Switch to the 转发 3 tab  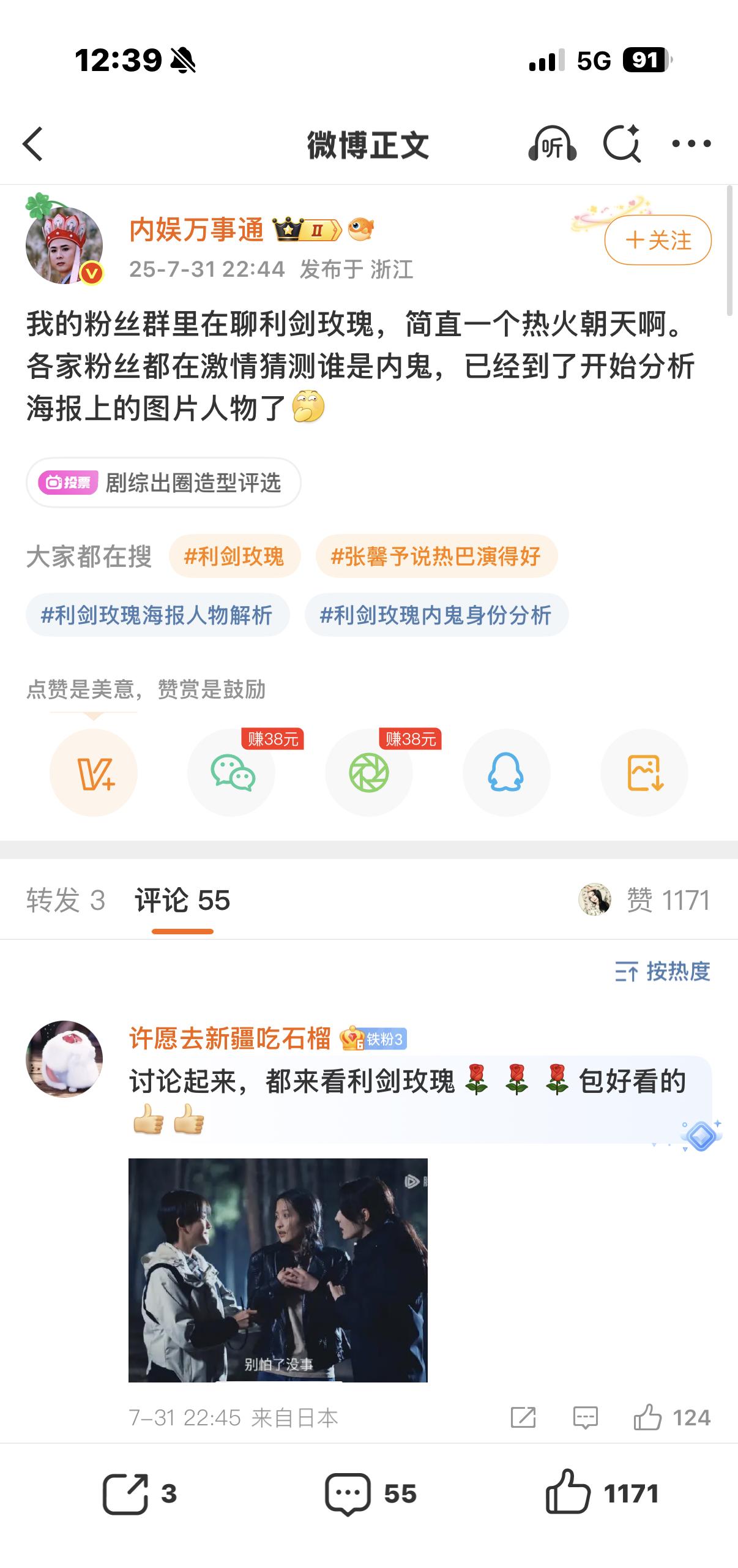coord(66,900)
